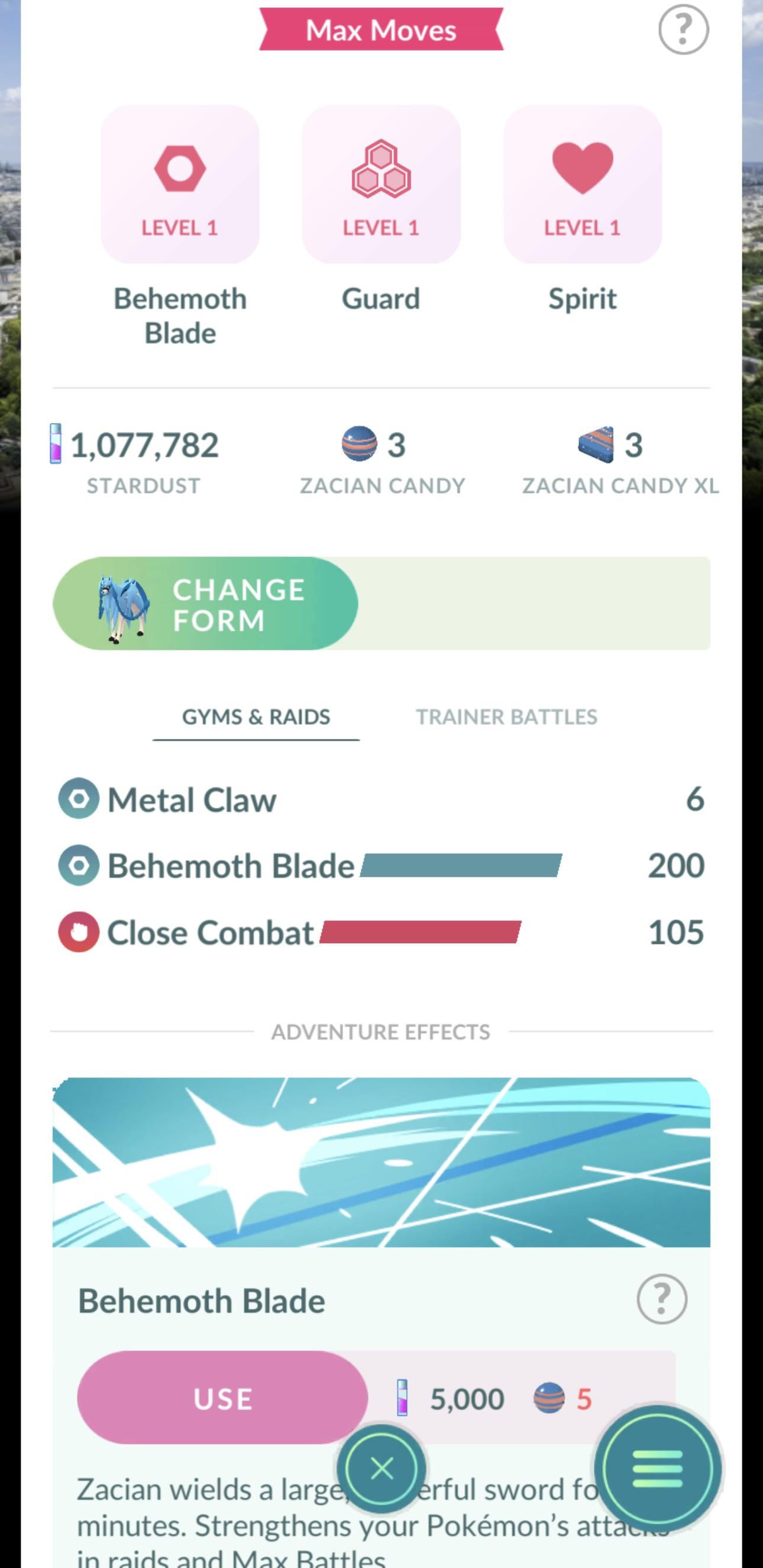Close the Pokémon details screen

coord(382,1469)
